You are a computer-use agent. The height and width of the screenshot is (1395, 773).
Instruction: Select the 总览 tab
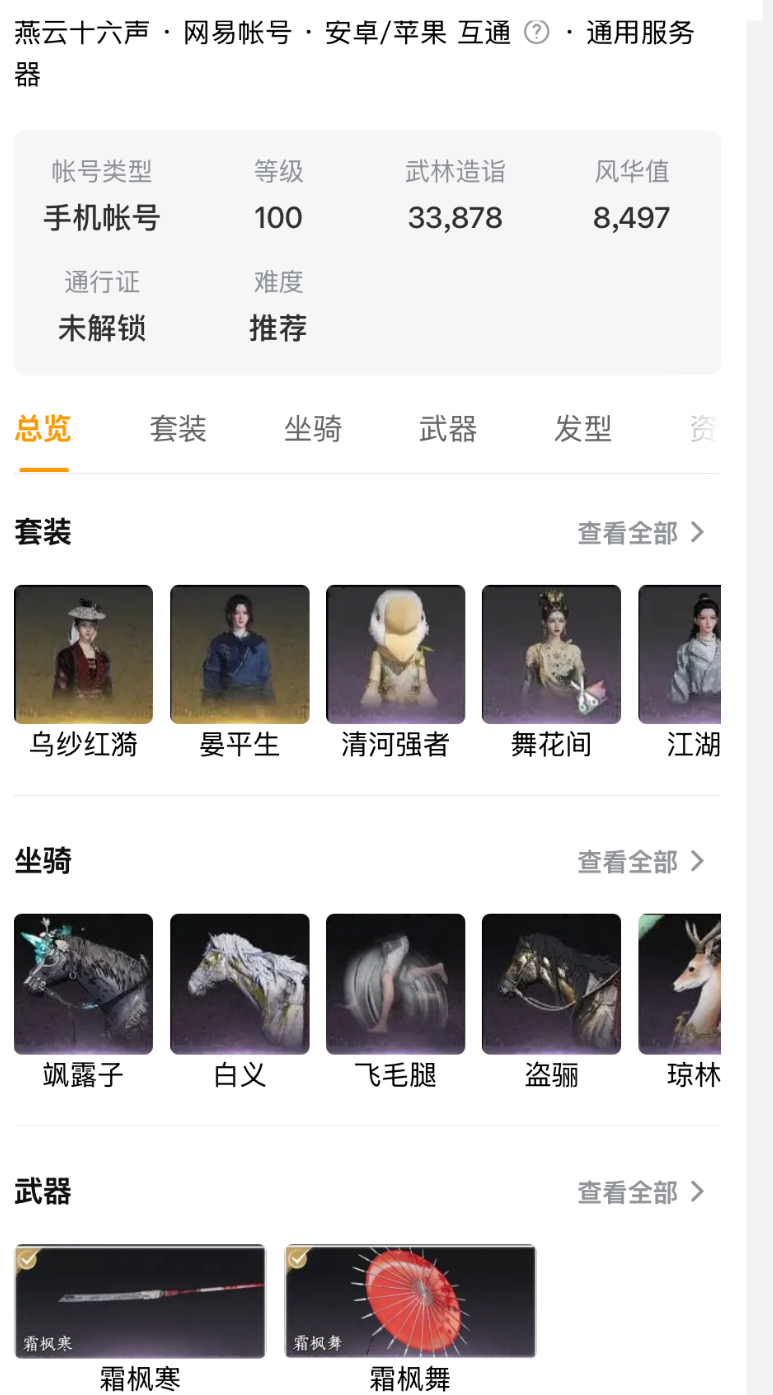pyautogui.click(x=43, y=430)
